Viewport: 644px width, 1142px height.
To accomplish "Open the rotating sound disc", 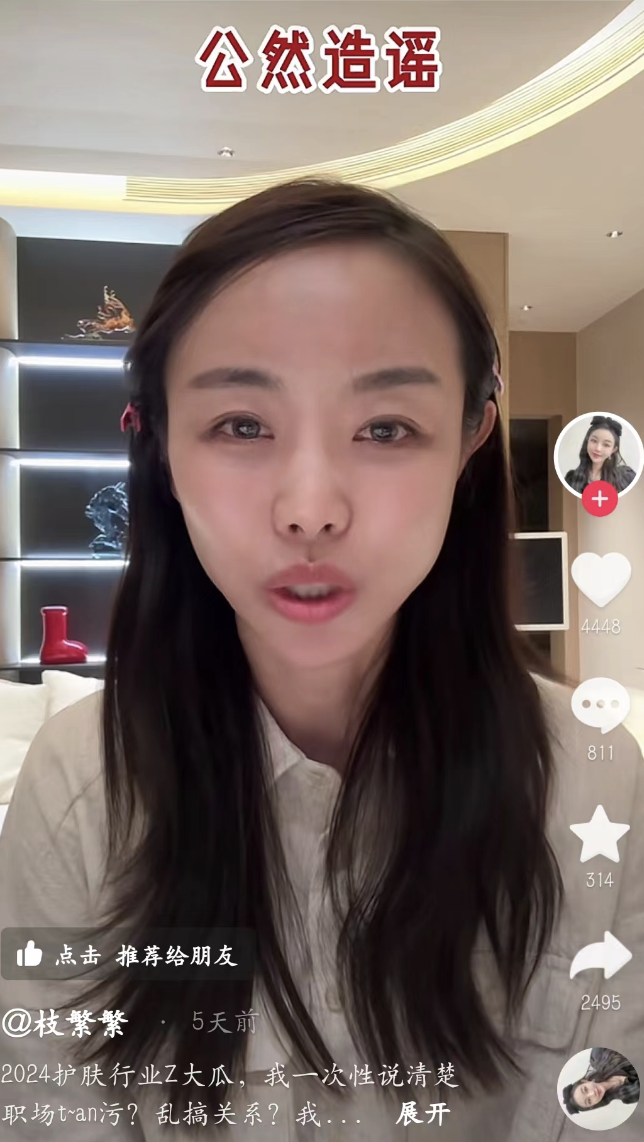I will pos(598,1089).
